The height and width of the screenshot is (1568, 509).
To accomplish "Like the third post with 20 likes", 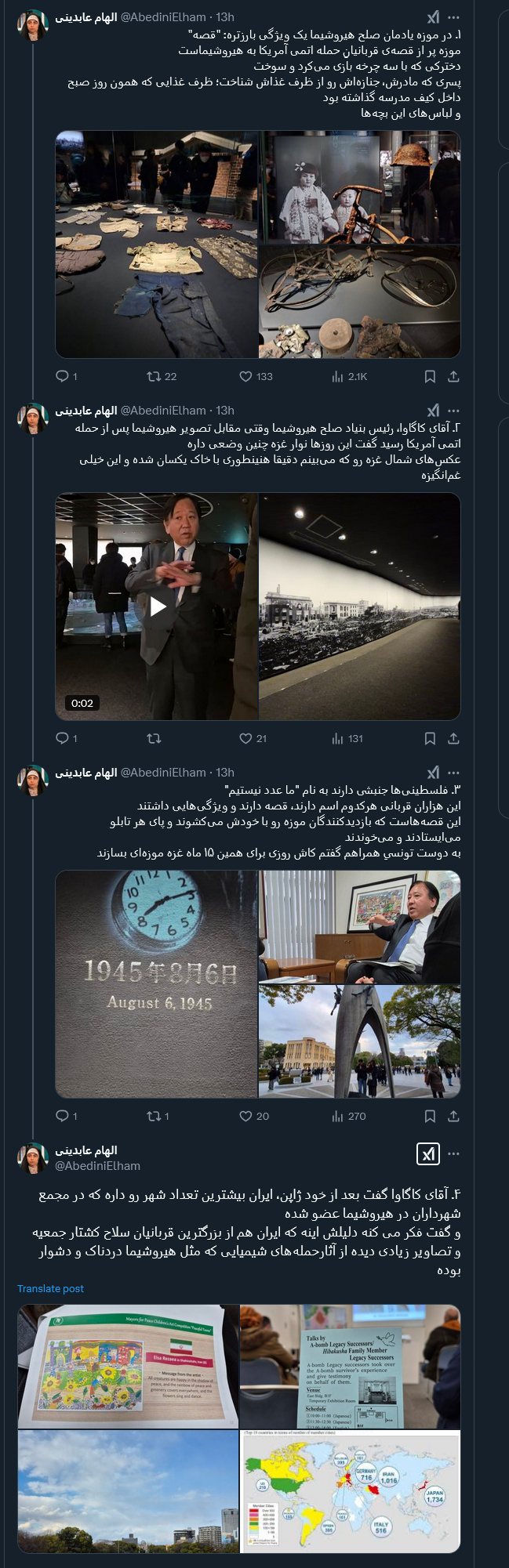I will [x=246, y=1116].
